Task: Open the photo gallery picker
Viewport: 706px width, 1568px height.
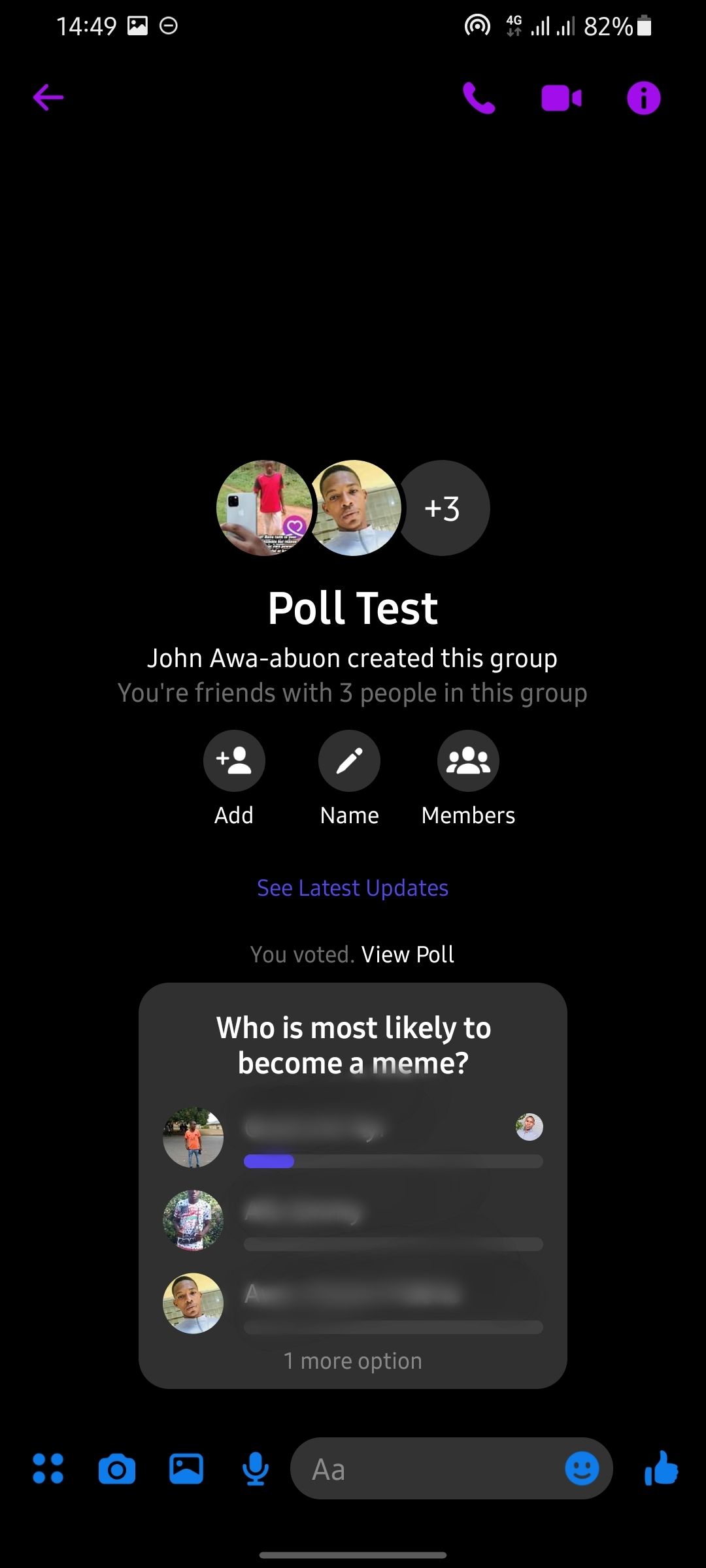Action: click(186, 1469)
